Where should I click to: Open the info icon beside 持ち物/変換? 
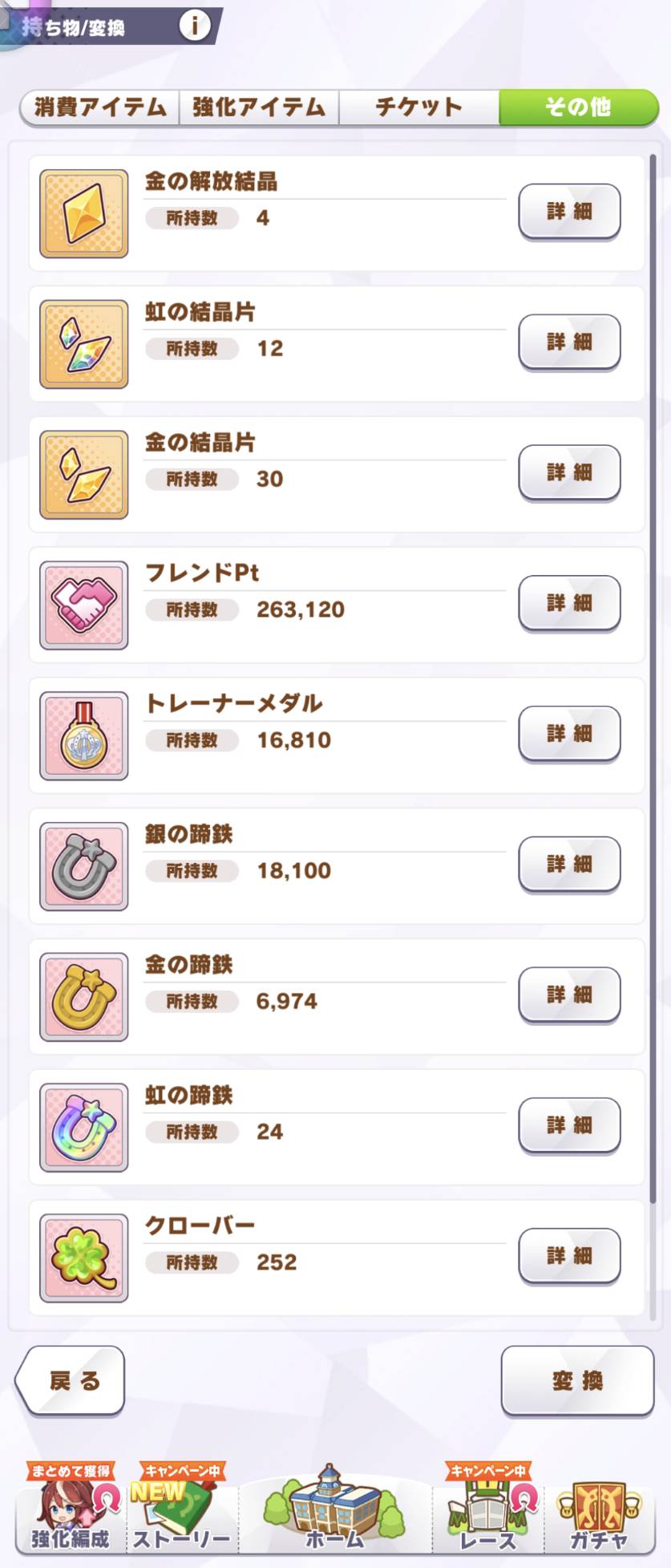pyautogui.click(x=194, y=26)
